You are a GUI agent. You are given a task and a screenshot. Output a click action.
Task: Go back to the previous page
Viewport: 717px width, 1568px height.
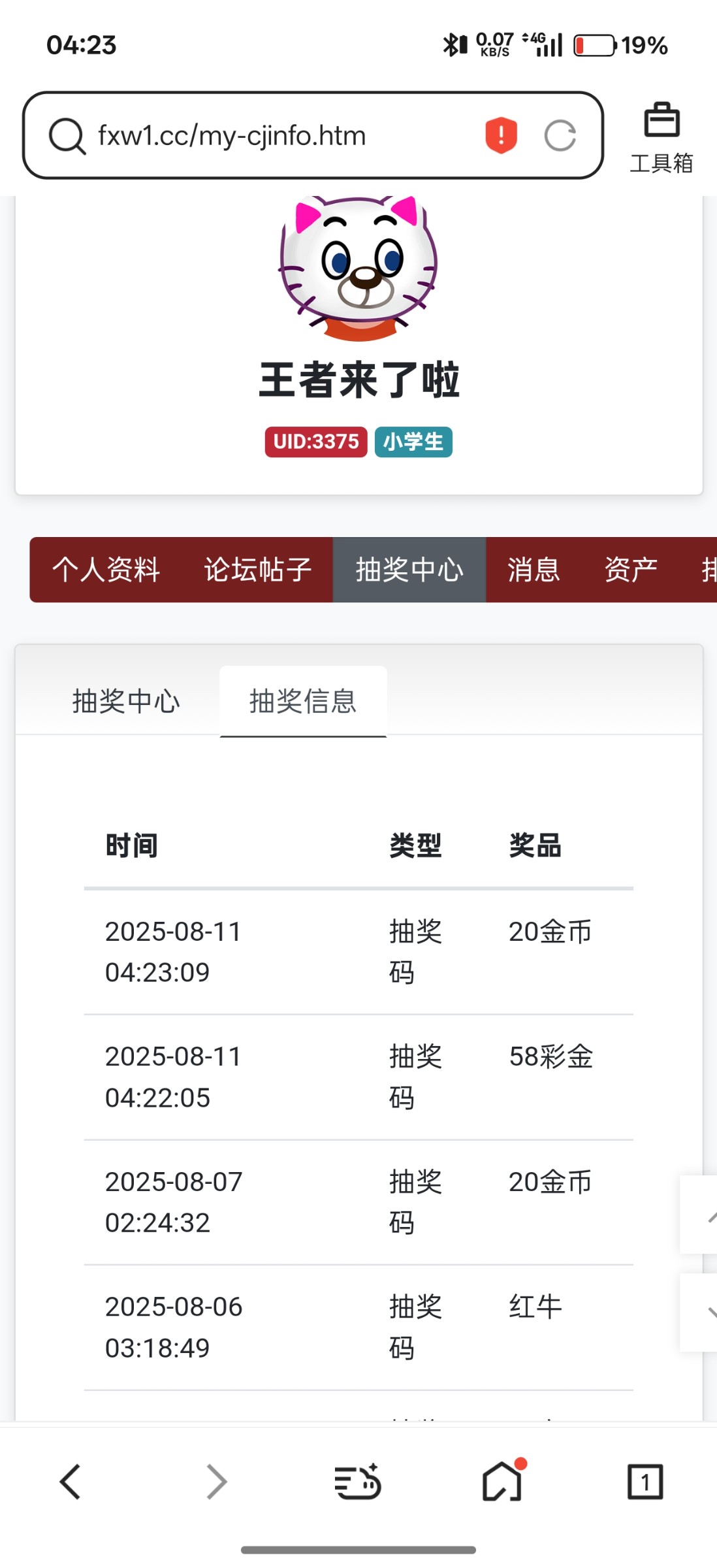pos(71,1481)
